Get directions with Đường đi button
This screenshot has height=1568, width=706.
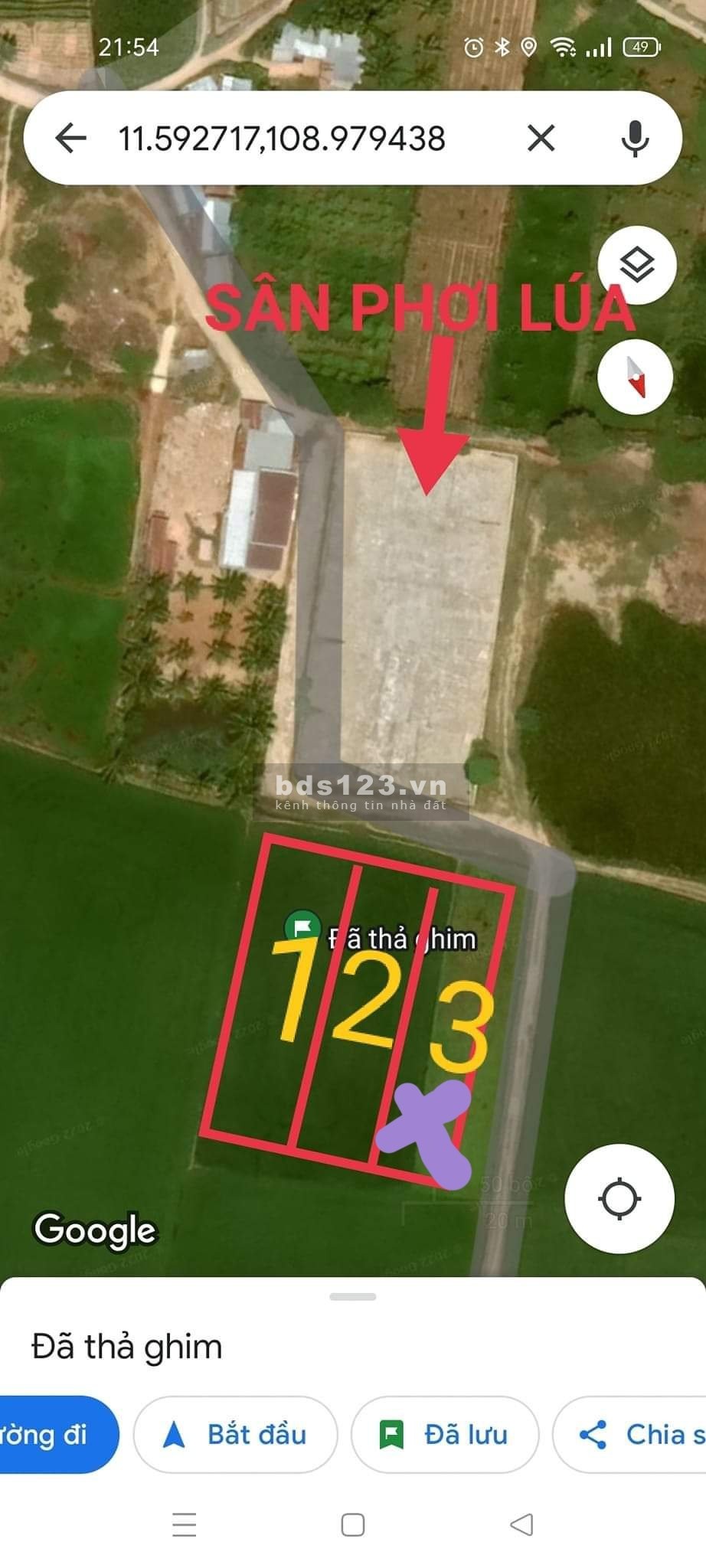point(54,1435)
